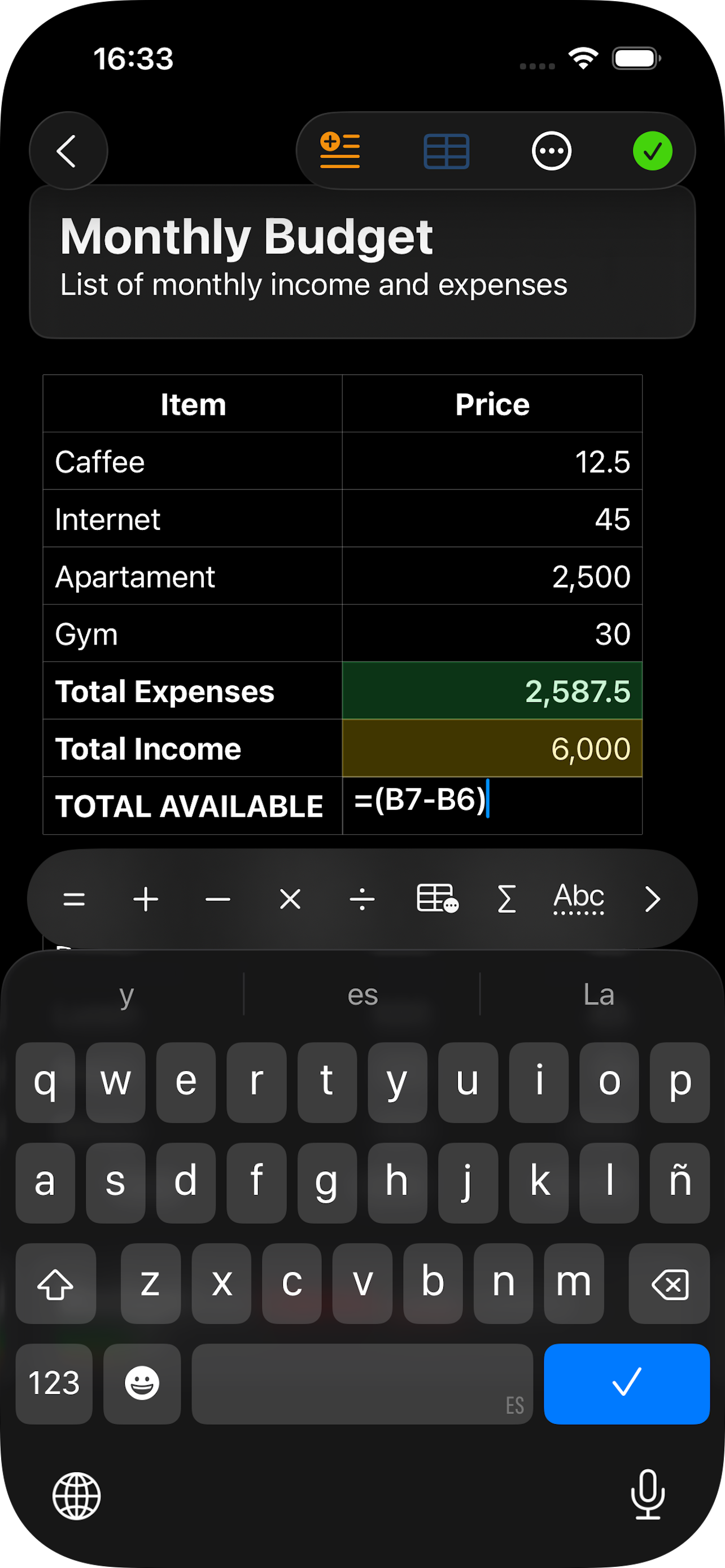Switch keyboard to 123 numbers layout

tap(54, 1383)
